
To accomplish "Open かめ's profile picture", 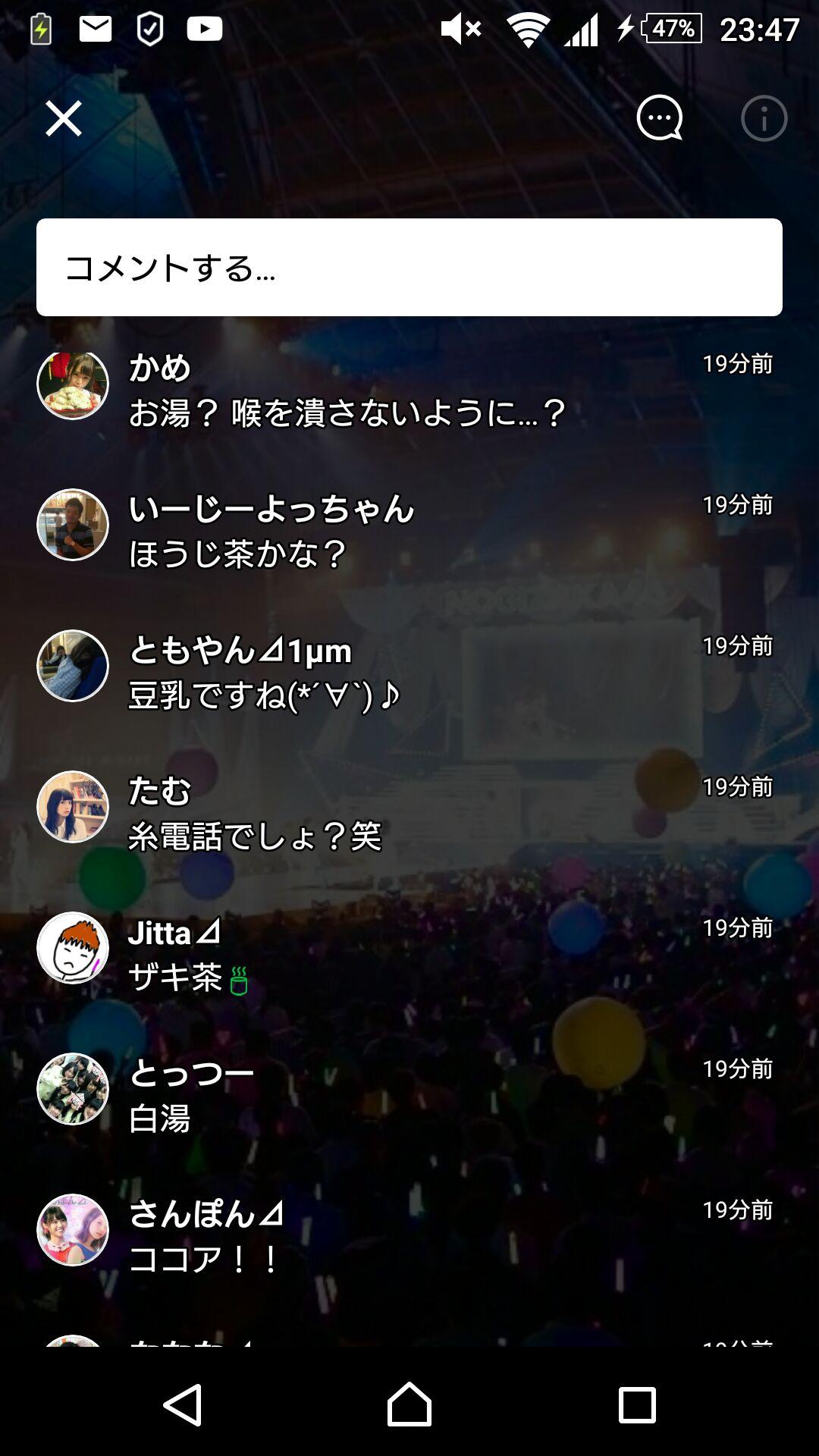I will tap(73, 384).
